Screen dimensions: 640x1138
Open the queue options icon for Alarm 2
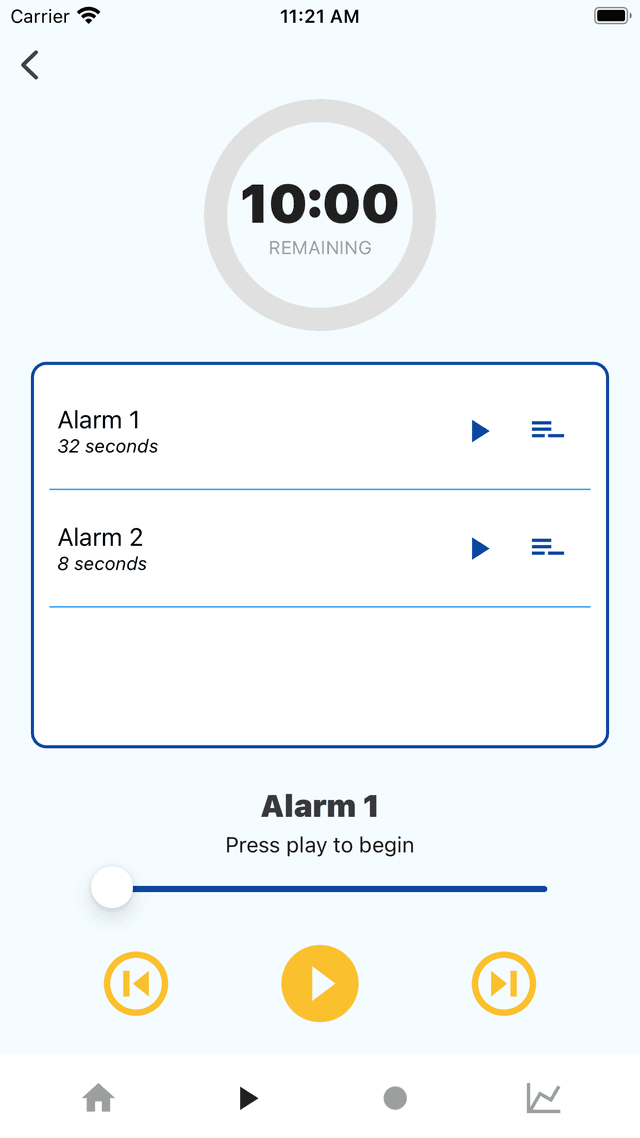[548, 548]
